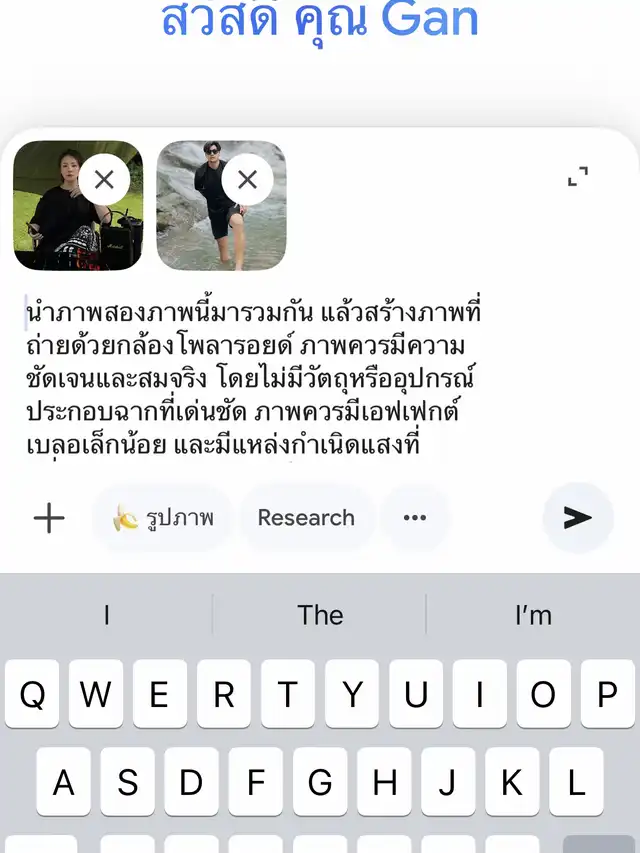This screenshot has width=640, height=853.
Task: Open the three-dot more options chip
Action: point(415,518)
